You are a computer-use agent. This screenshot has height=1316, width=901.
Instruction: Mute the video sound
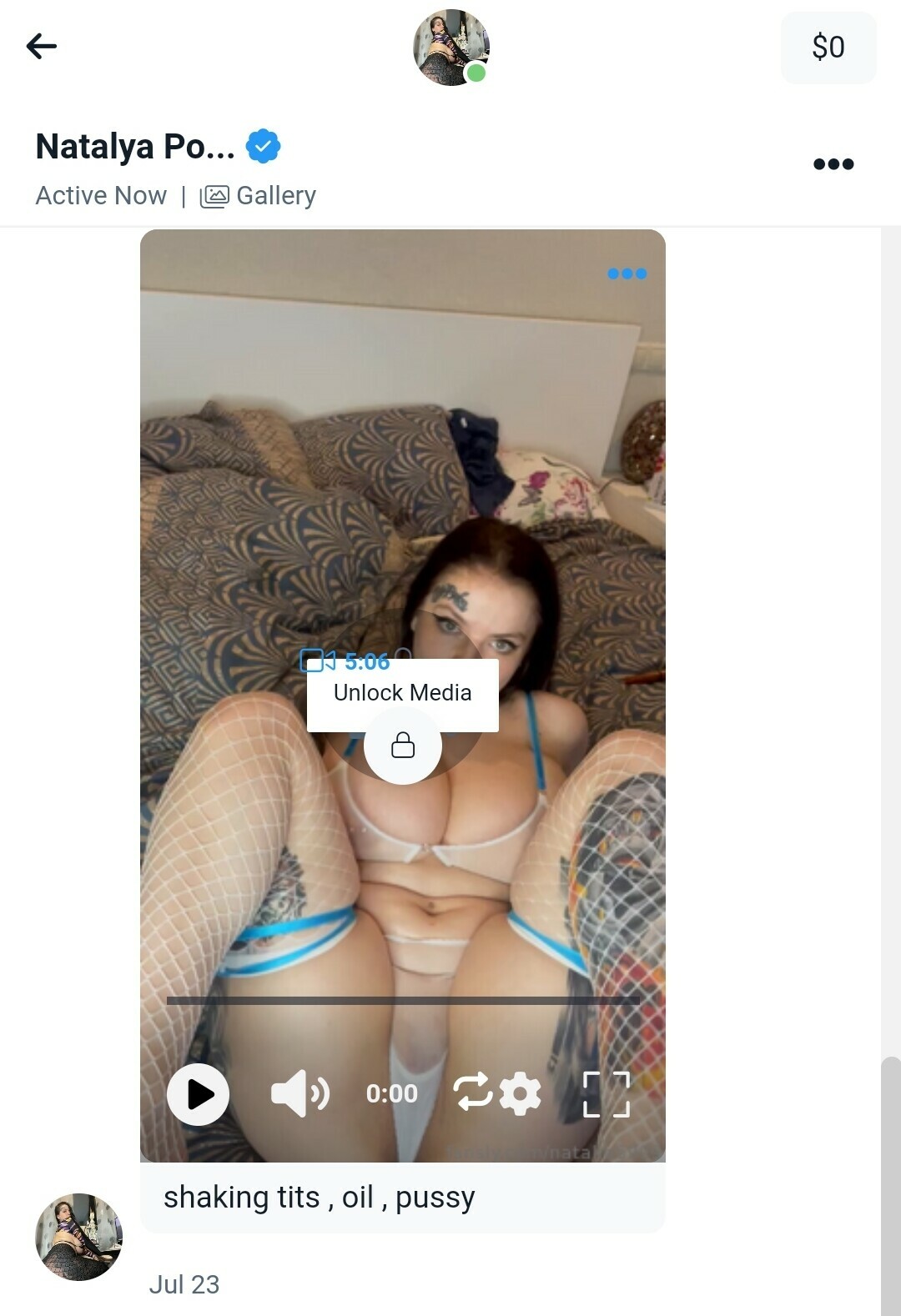point(299,1093)
